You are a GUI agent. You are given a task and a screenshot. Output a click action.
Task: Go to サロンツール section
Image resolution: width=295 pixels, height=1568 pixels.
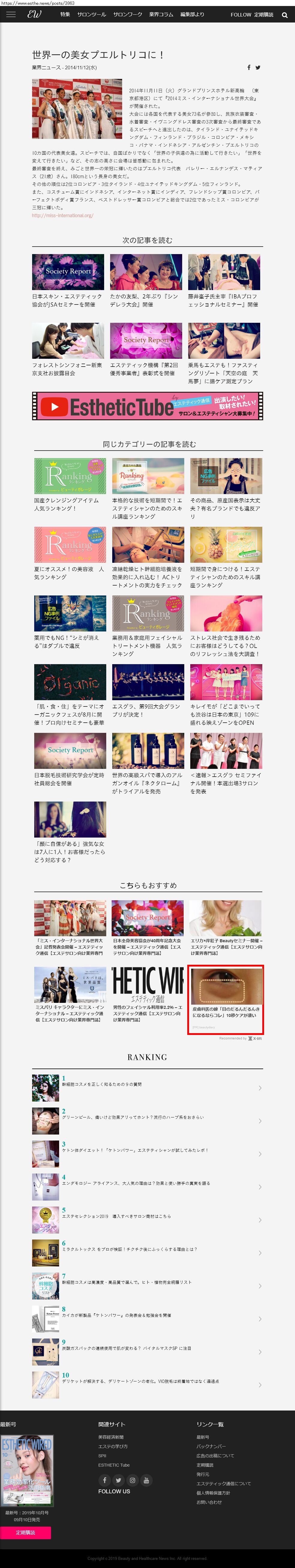tap(92, 15)
